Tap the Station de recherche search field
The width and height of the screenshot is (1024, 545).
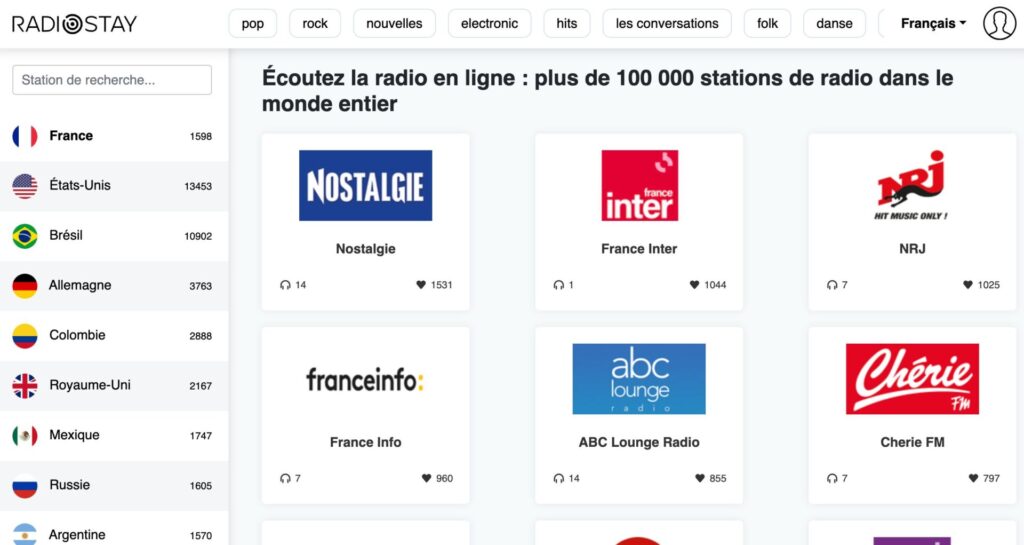tap(112, 80)
